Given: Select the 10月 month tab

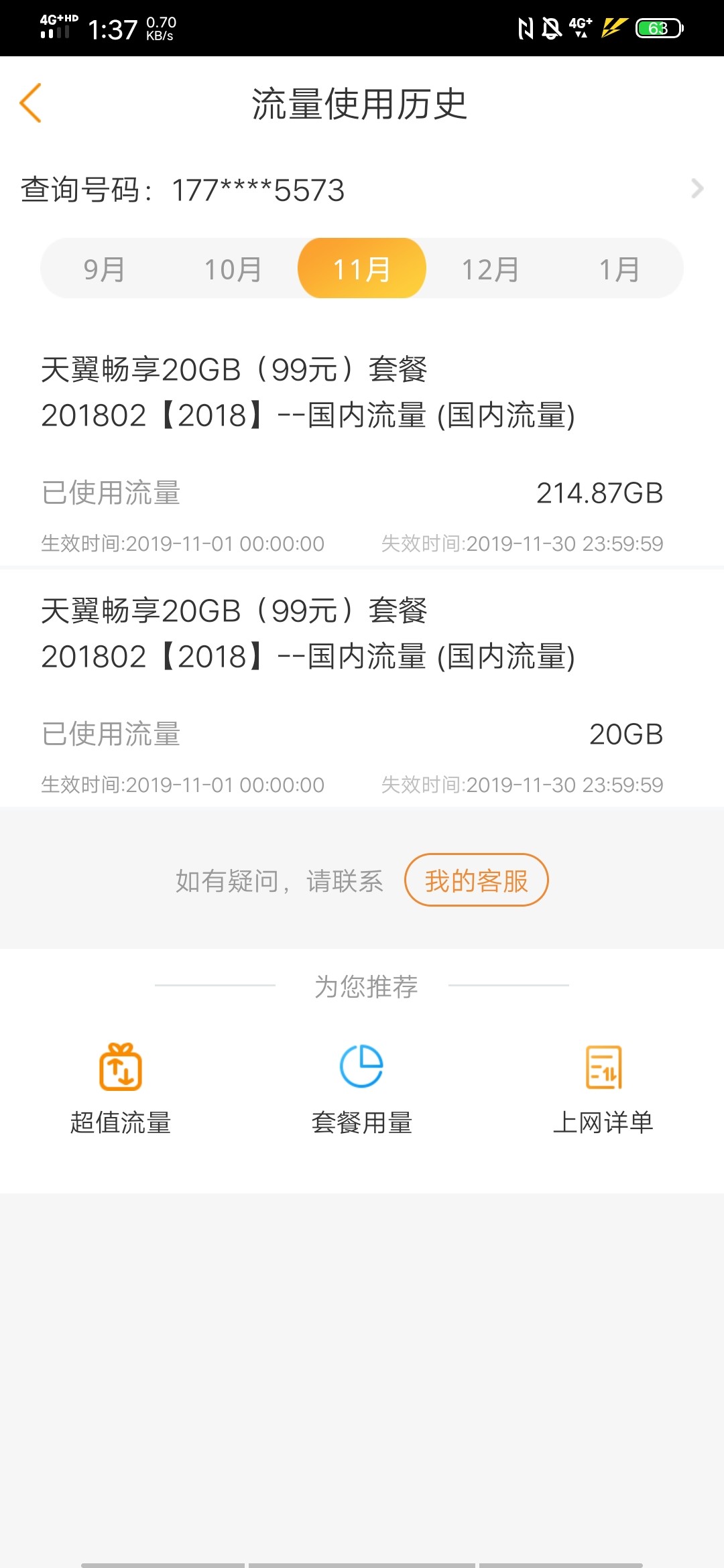Looking at the screenshot, I should pyautogui.click(x=233, y=269).
